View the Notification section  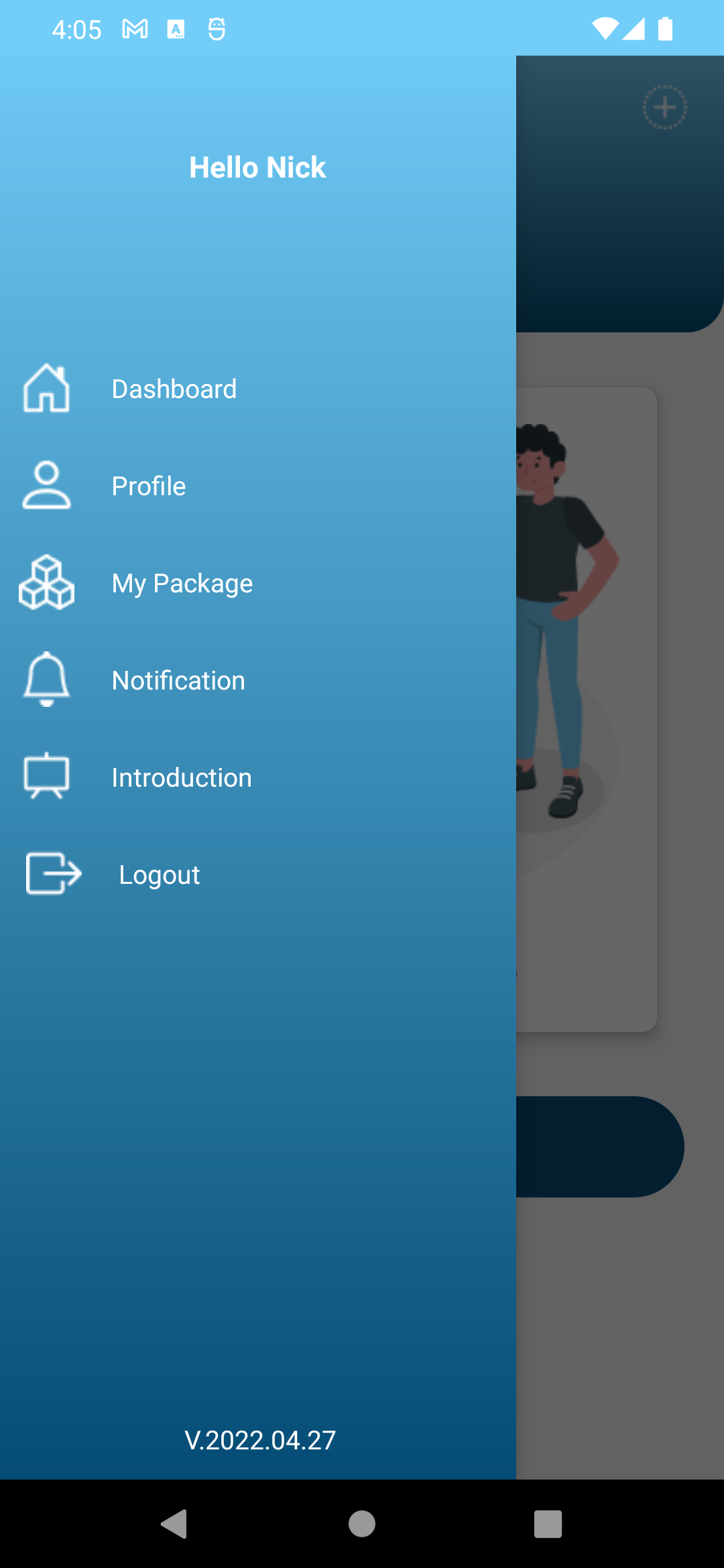click(x=178, y=680)
